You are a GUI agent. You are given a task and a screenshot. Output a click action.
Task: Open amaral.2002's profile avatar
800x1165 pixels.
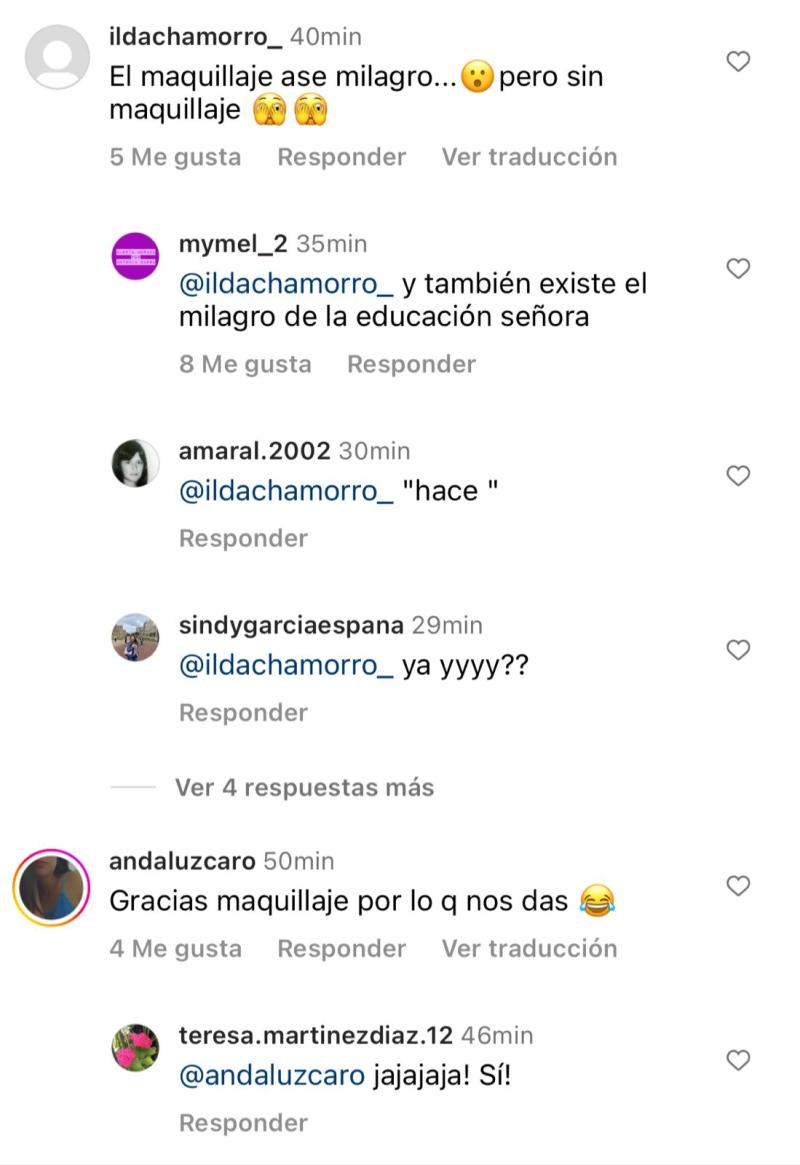click(135, 463)
